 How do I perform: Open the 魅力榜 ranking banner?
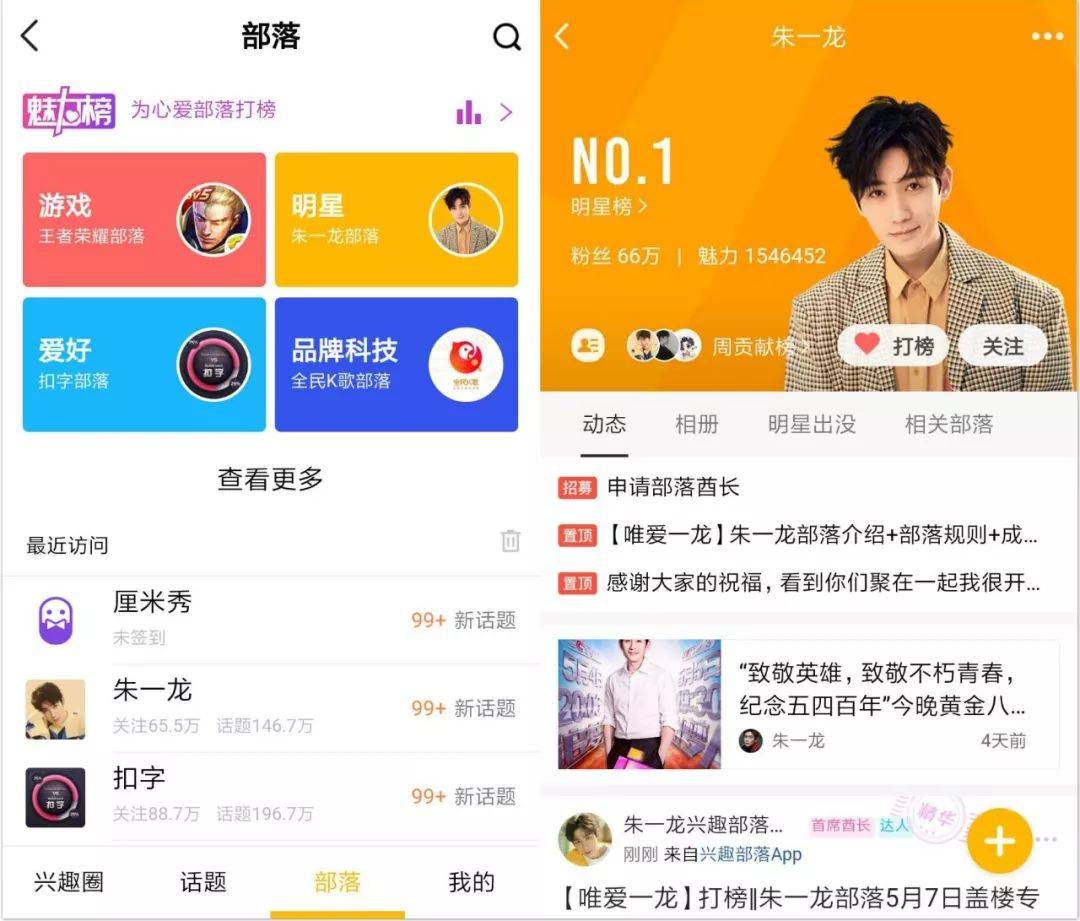tap(270, 111)
